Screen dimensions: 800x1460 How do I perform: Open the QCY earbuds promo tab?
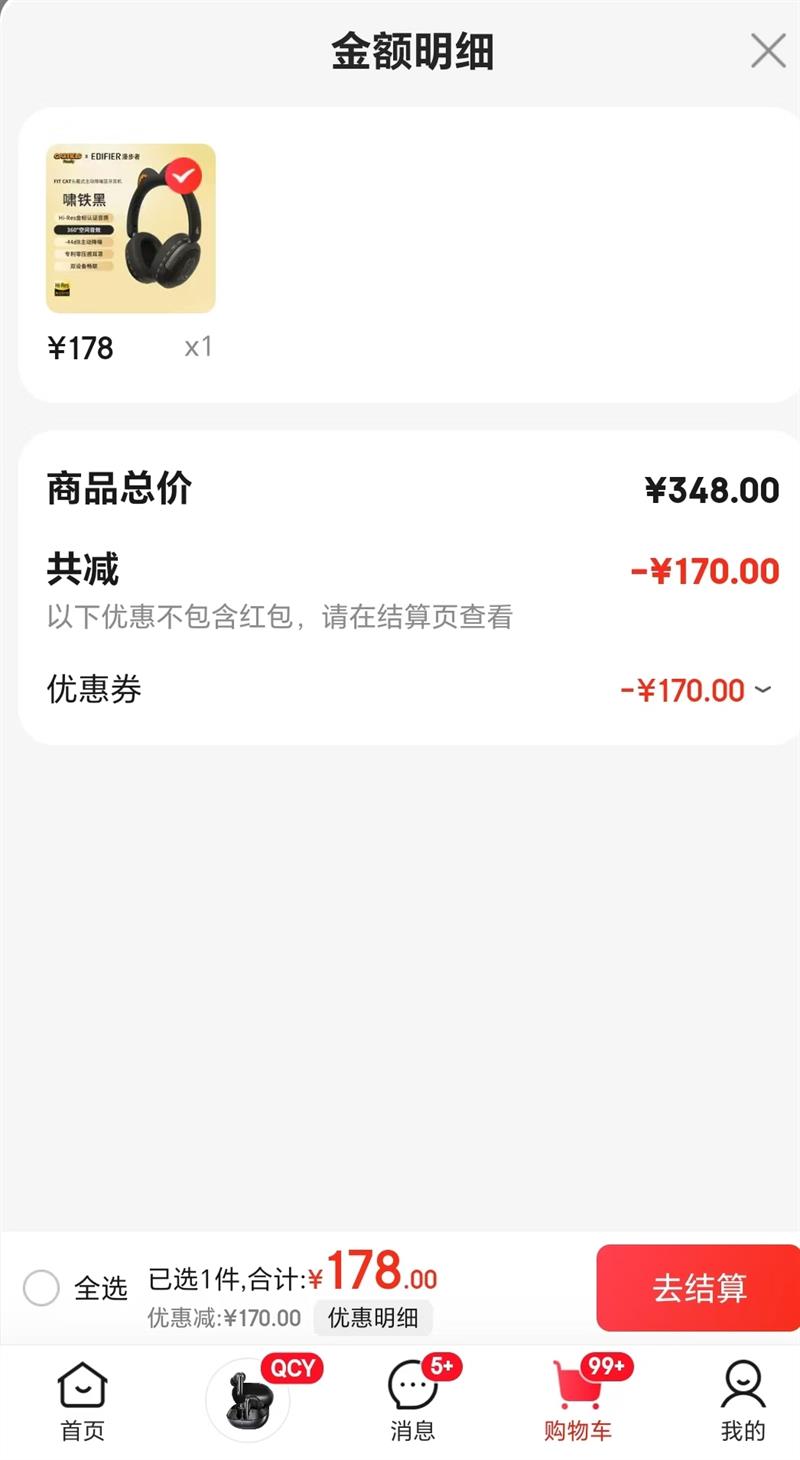pyautogui.click(x=248, y=1400)
